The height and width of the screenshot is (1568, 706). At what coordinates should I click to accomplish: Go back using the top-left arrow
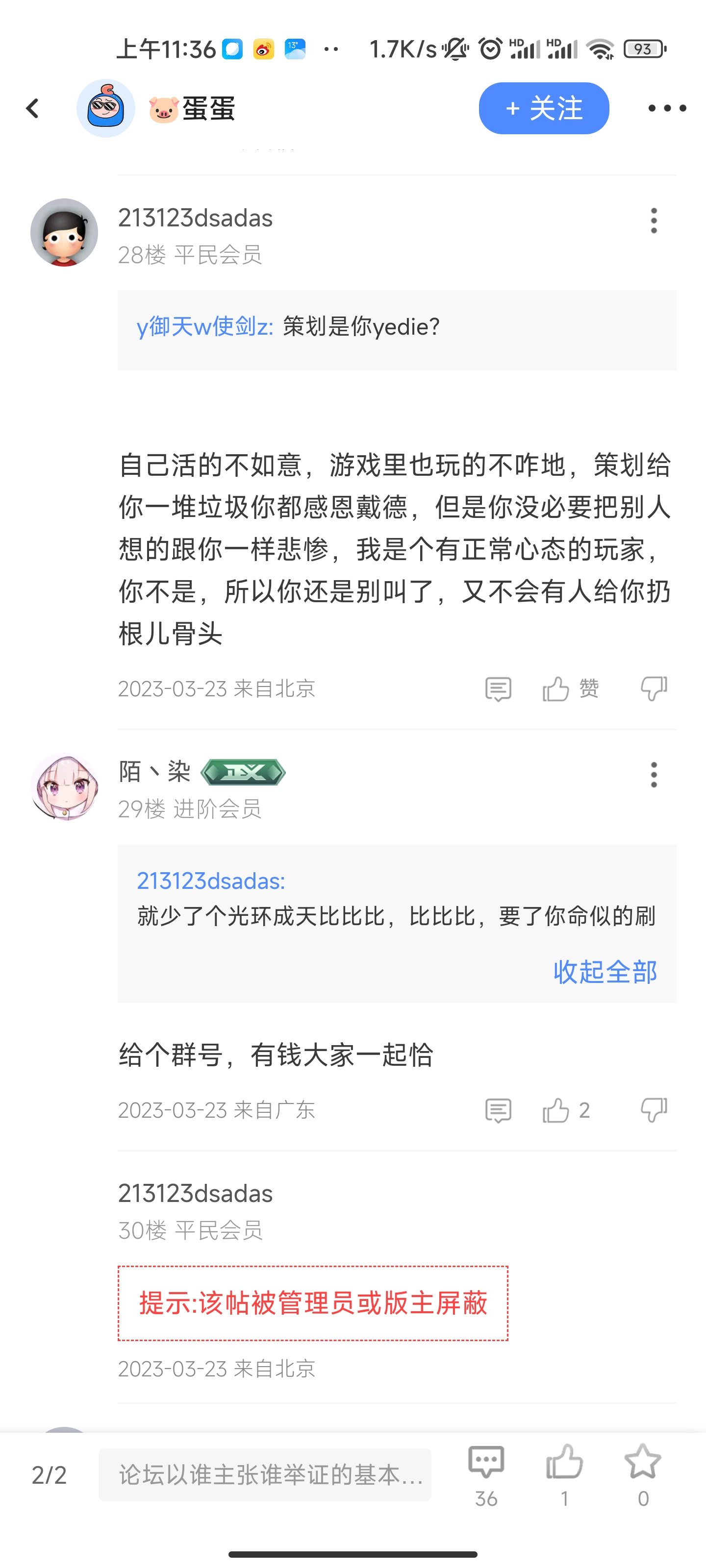(x=33, y=108)
